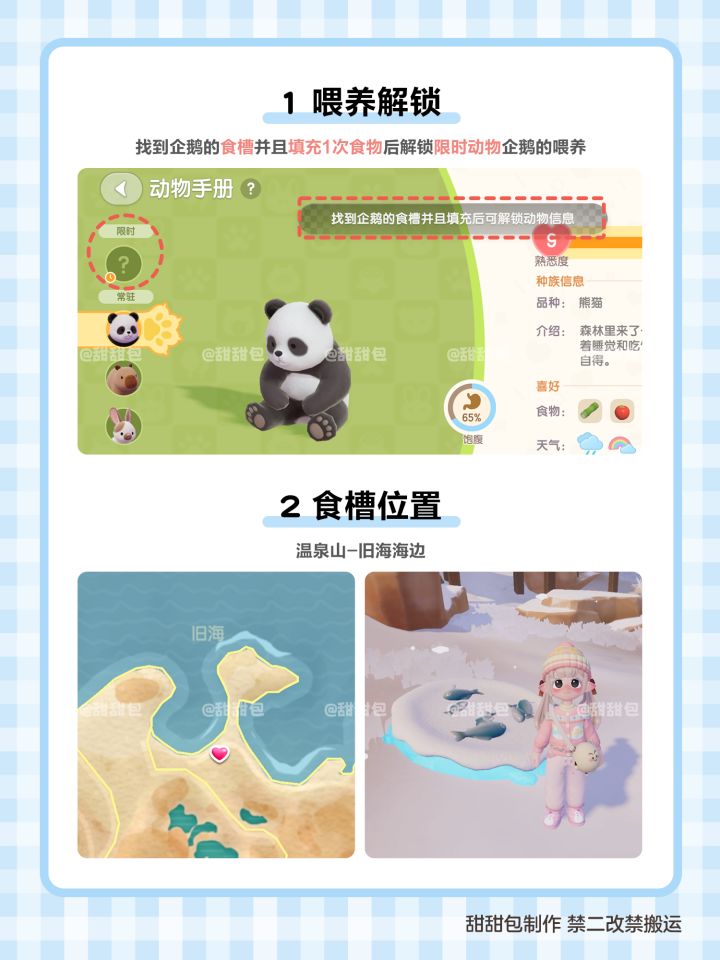
Task: Click the stomach icon inside the satiety gauge
Action: point(471,402)
